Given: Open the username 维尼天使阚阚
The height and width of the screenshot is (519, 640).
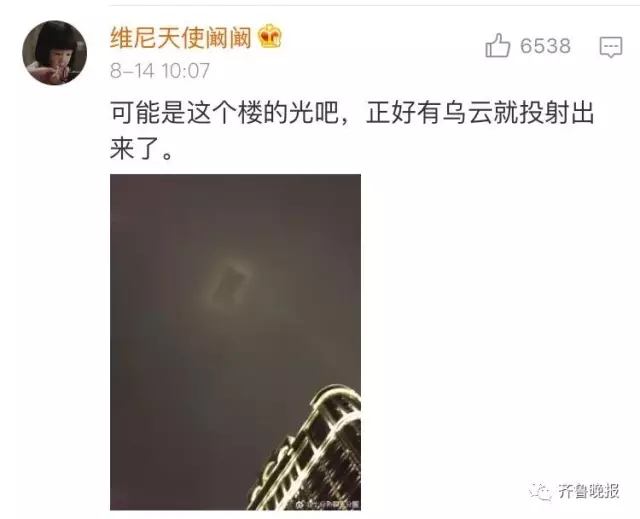Looking at the screenshot, I should [x=182, y=38].
